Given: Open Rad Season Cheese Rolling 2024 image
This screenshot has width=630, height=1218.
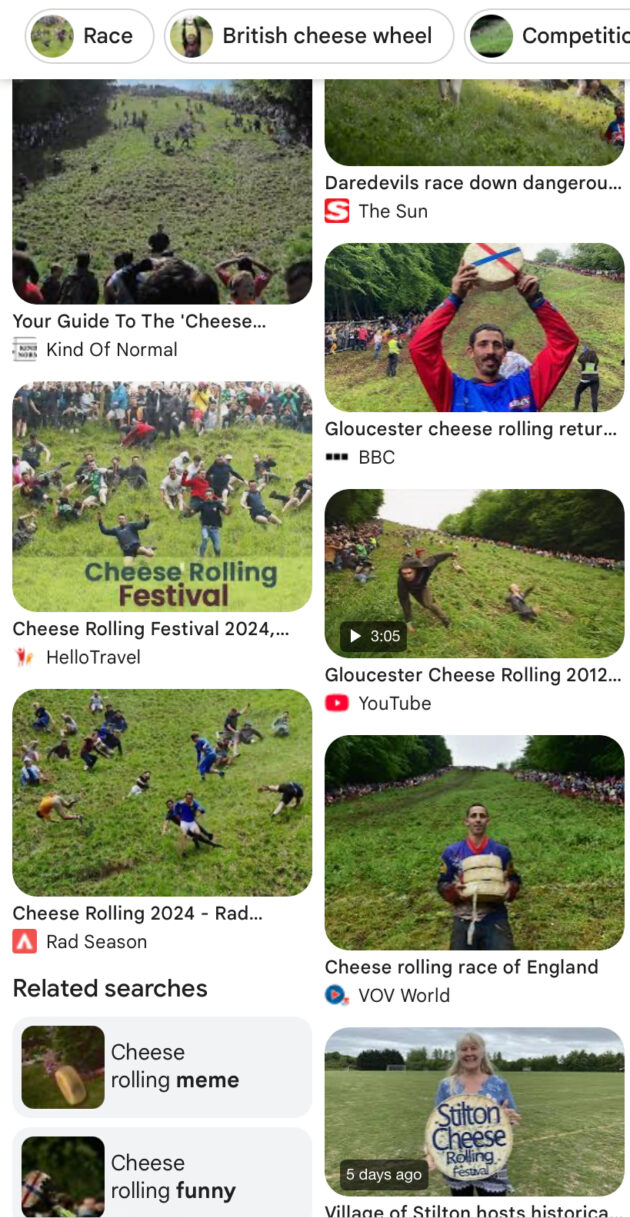Looking at the screenshot, I should (162, 792).
